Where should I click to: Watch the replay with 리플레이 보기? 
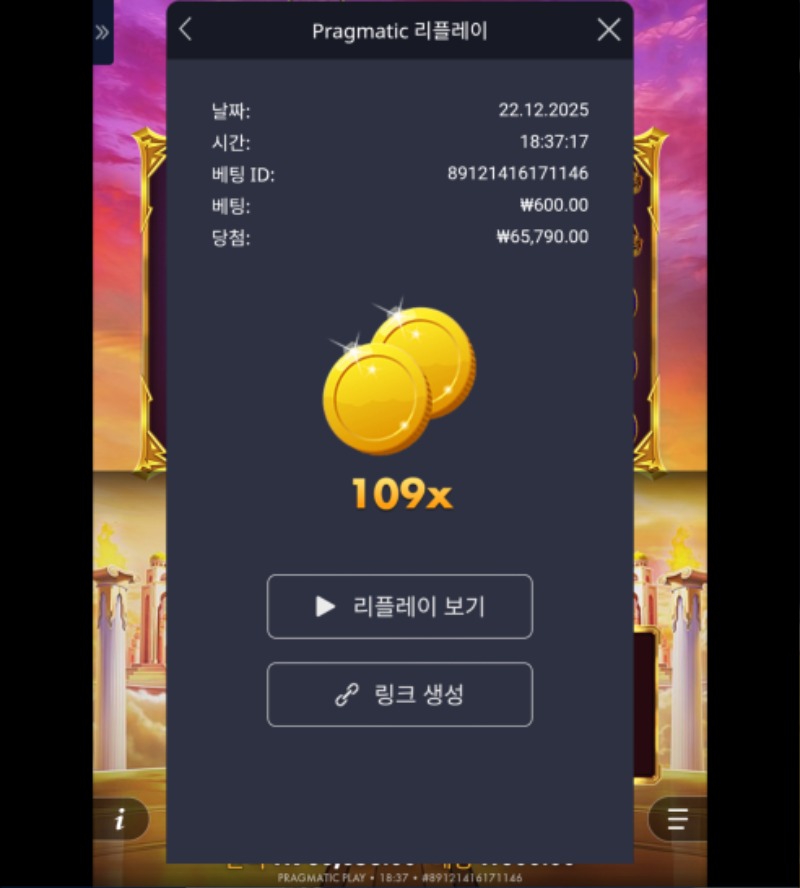point(399,606)
